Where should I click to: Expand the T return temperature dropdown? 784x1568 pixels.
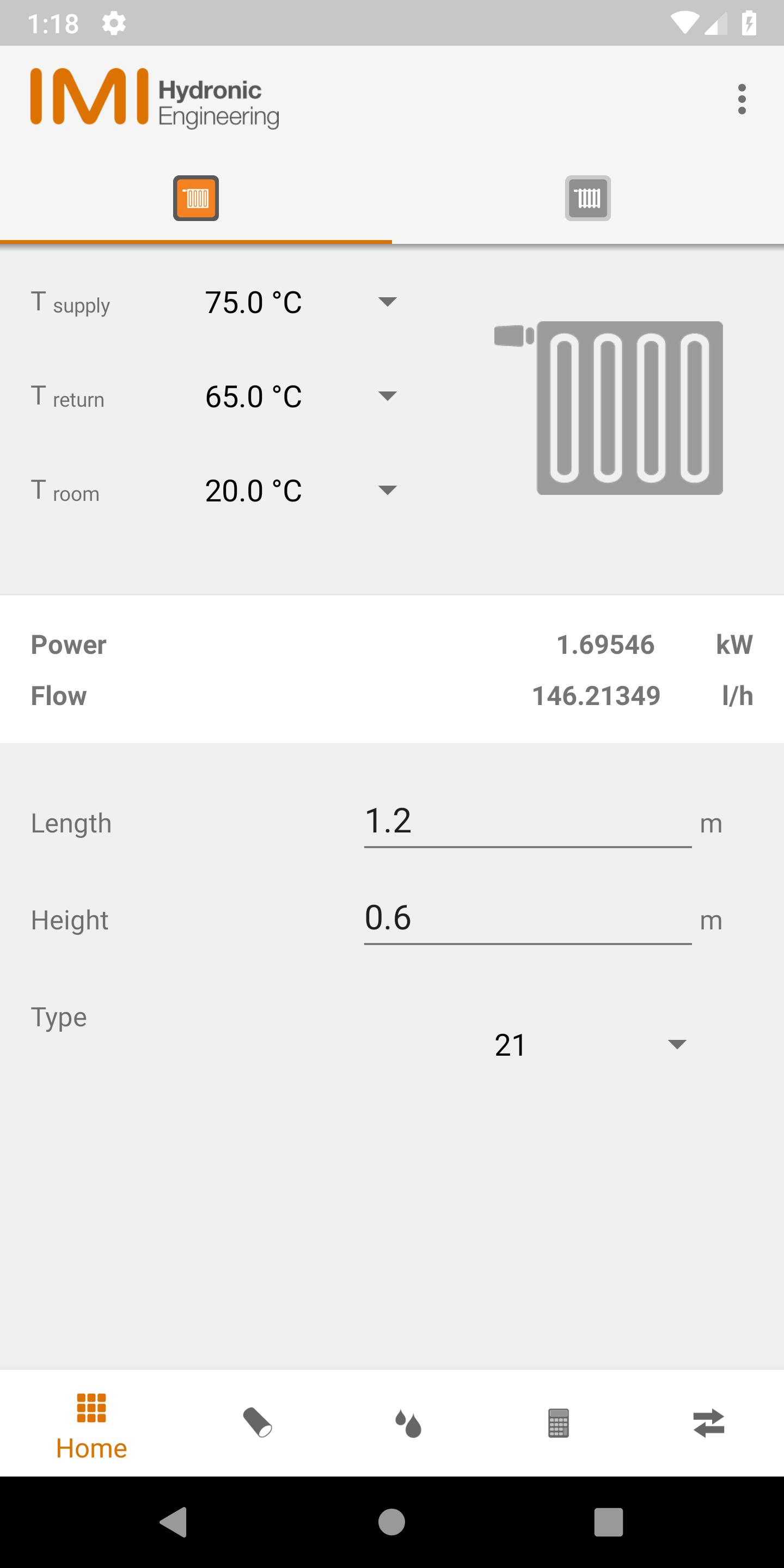click(x=301, y=397)
